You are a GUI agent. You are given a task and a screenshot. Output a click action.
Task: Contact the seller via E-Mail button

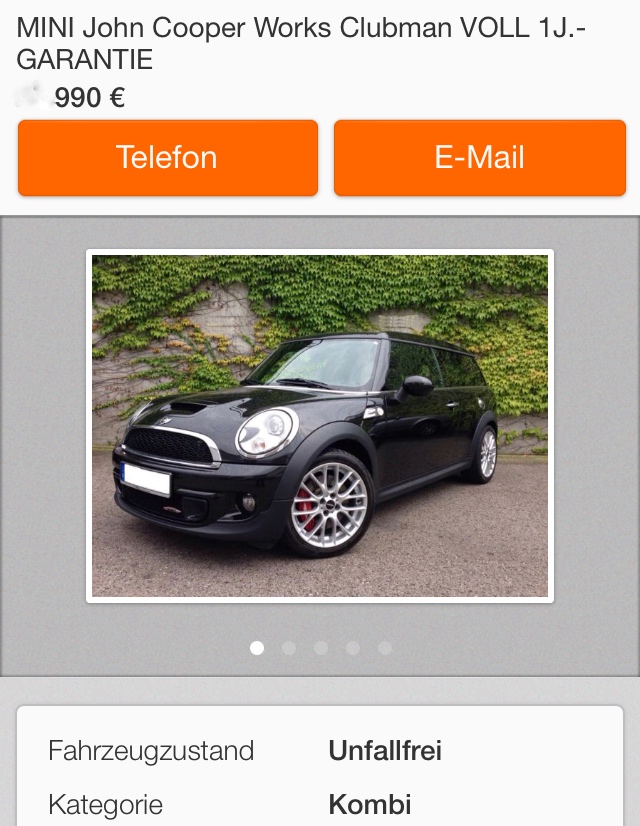point(479,158)
